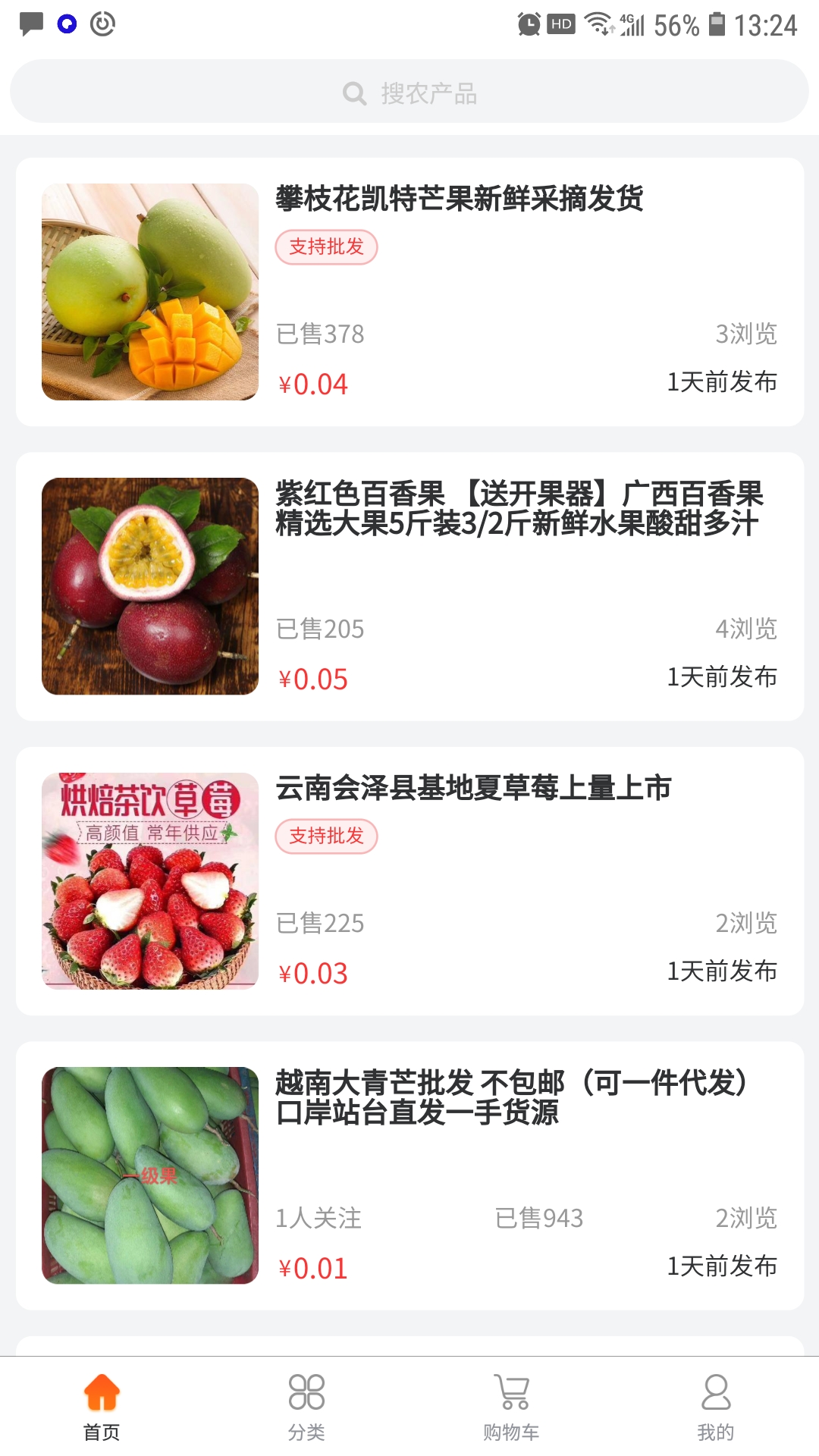Viewport: 819px width, 1456px height.
Task: View the 越南大青芒批发 listing
Action: coord(409,1175)
